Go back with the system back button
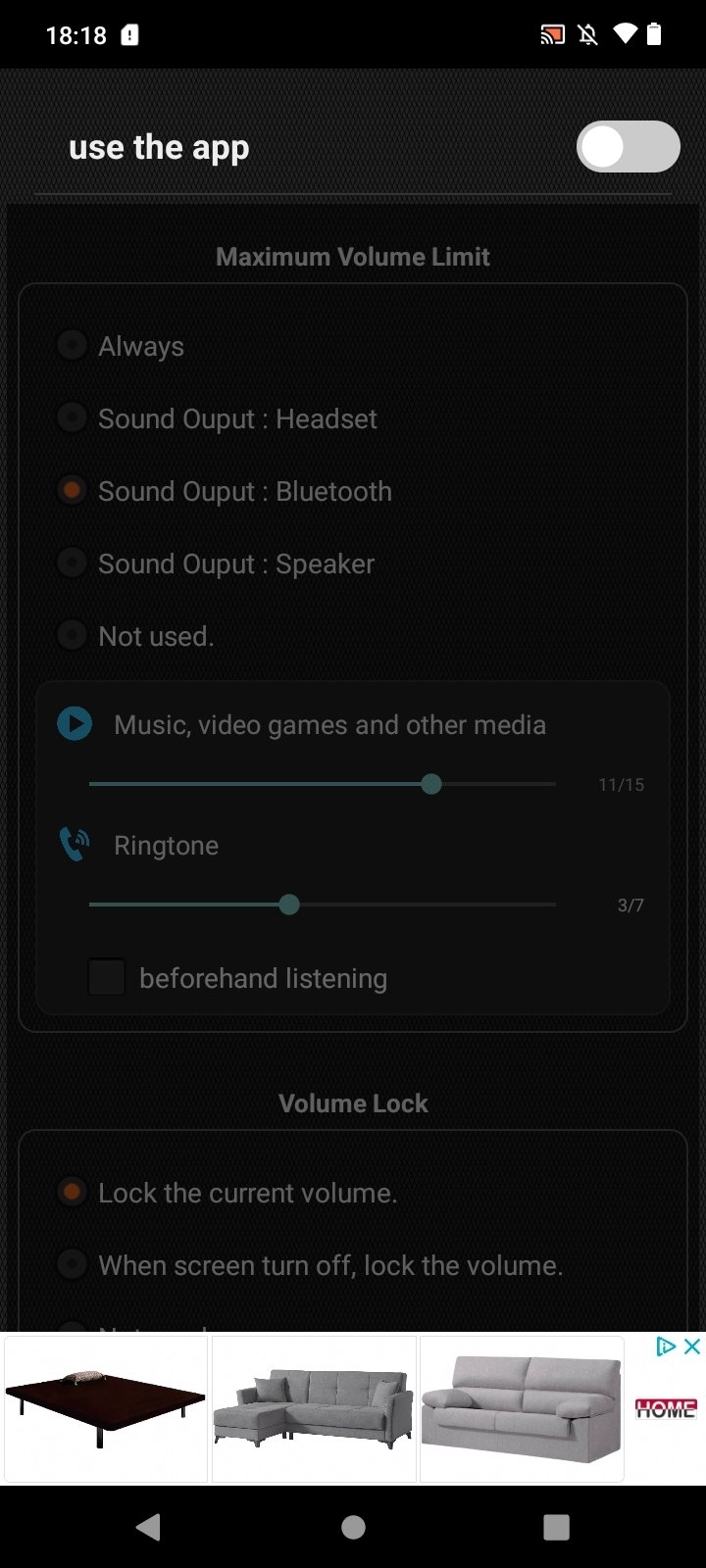Image resolution: width=706 pixels, height=1568 pixels. [x=148, y=1527]
